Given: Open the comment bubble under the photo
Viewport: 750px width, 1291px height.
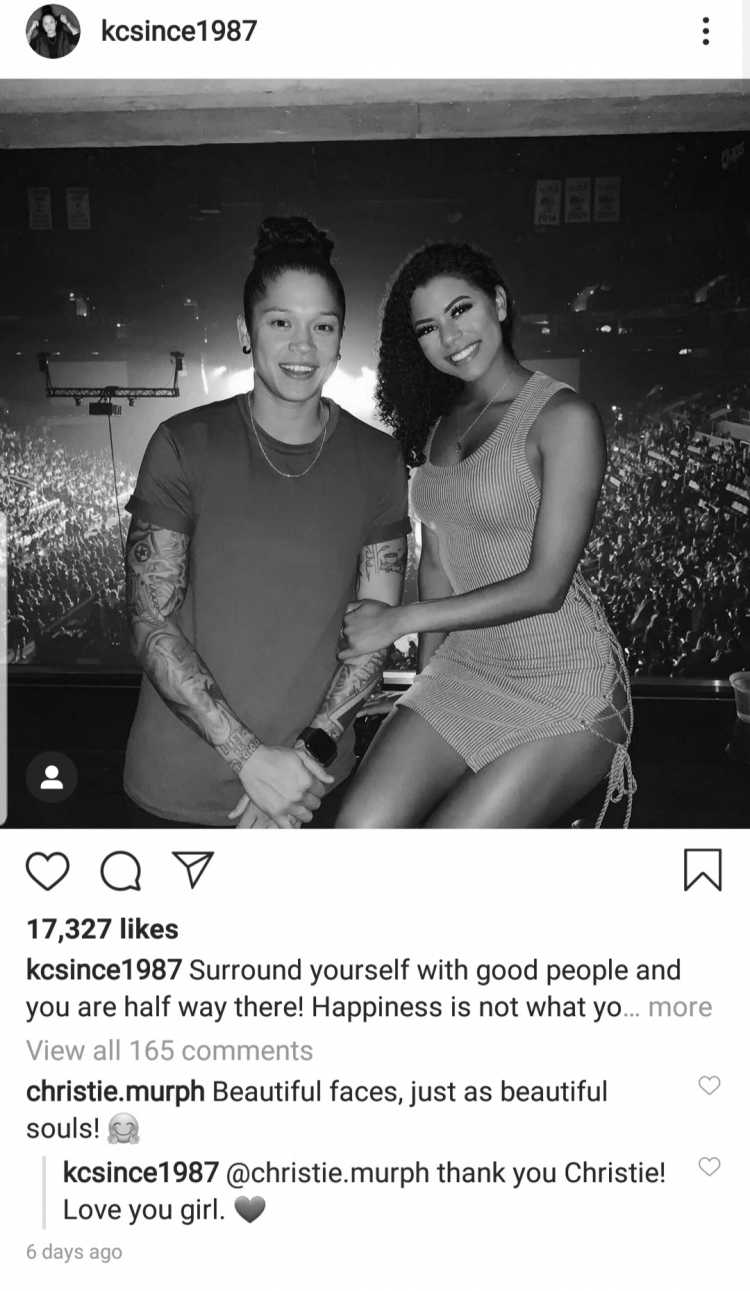Looking at the screenshot, I should (121, 871).
